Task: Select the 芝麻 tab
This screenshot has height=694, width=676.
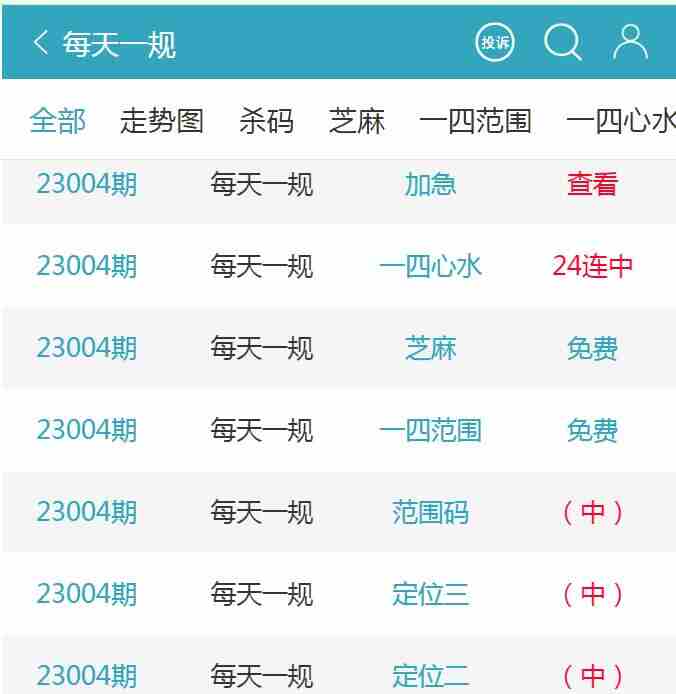Action: pyautogui.click(x=357, y=121)
